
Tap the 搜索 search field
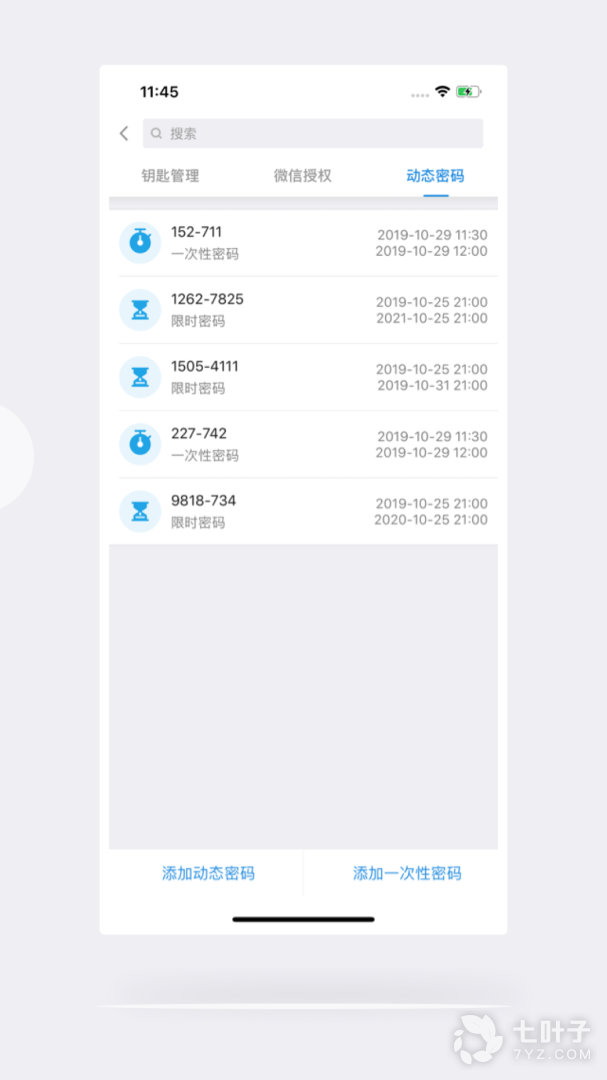click(312, 133)
